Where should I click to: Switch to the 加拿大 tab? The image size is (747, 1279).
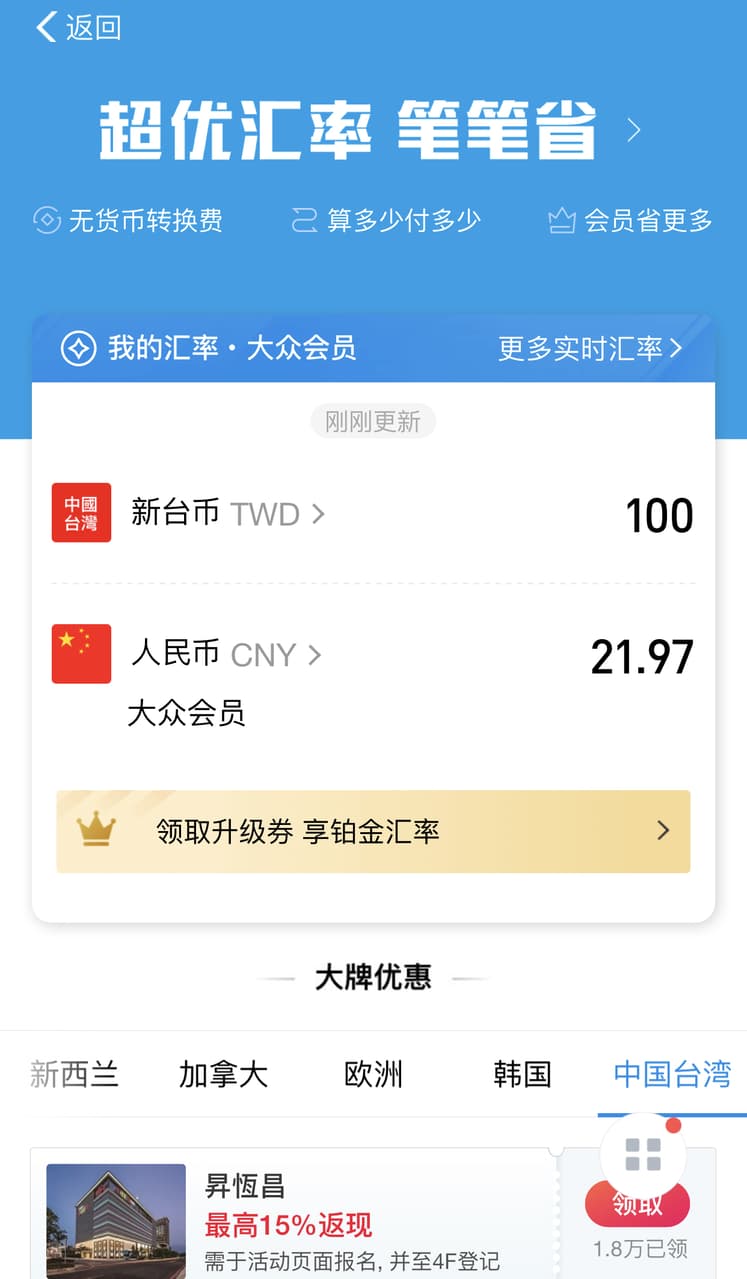[222, 1073]
